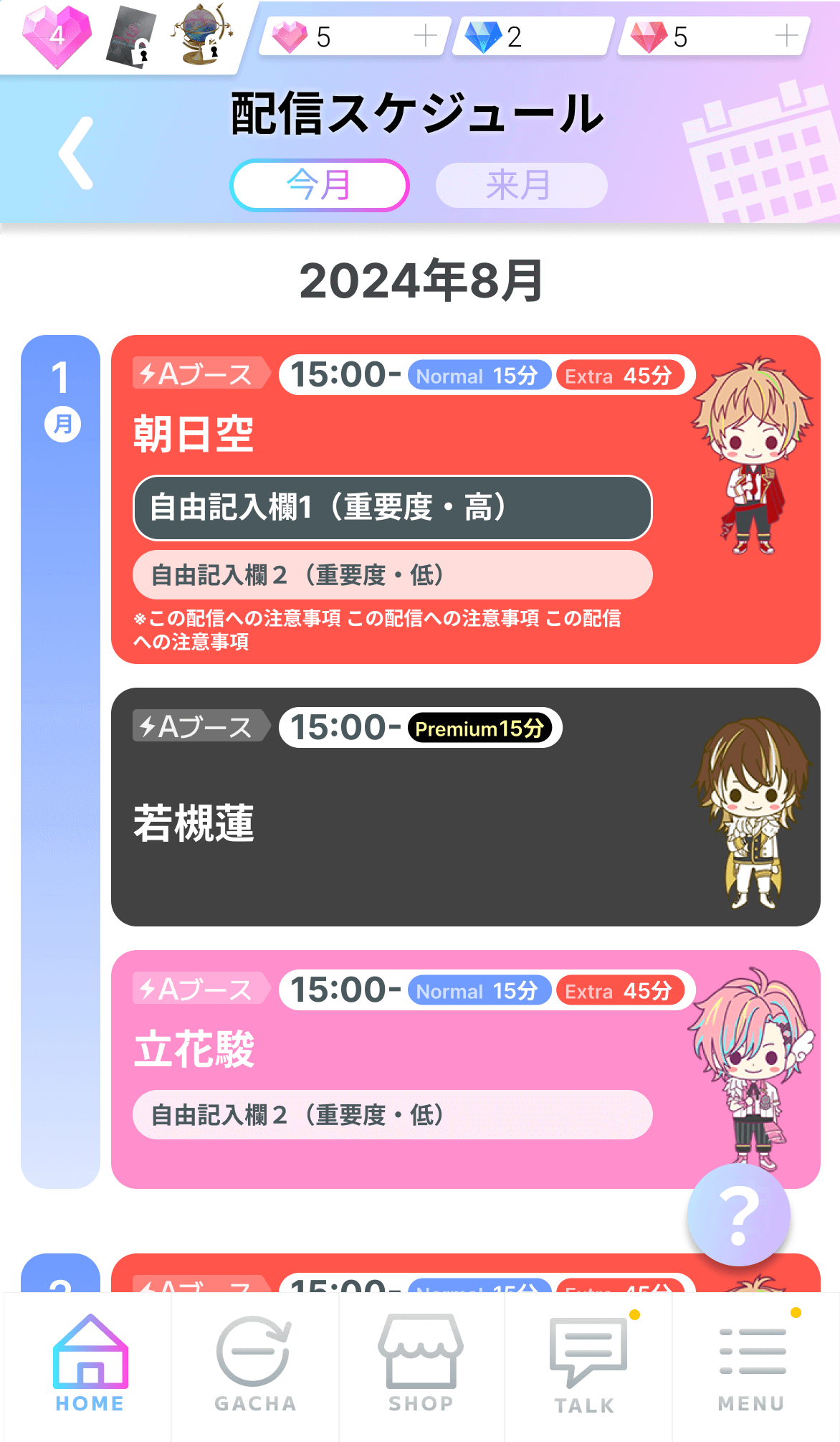The height and width of the screenshot is (1442, 840).
Task: Switch to the 来月 tab
Action: click(x=521, y=185)
